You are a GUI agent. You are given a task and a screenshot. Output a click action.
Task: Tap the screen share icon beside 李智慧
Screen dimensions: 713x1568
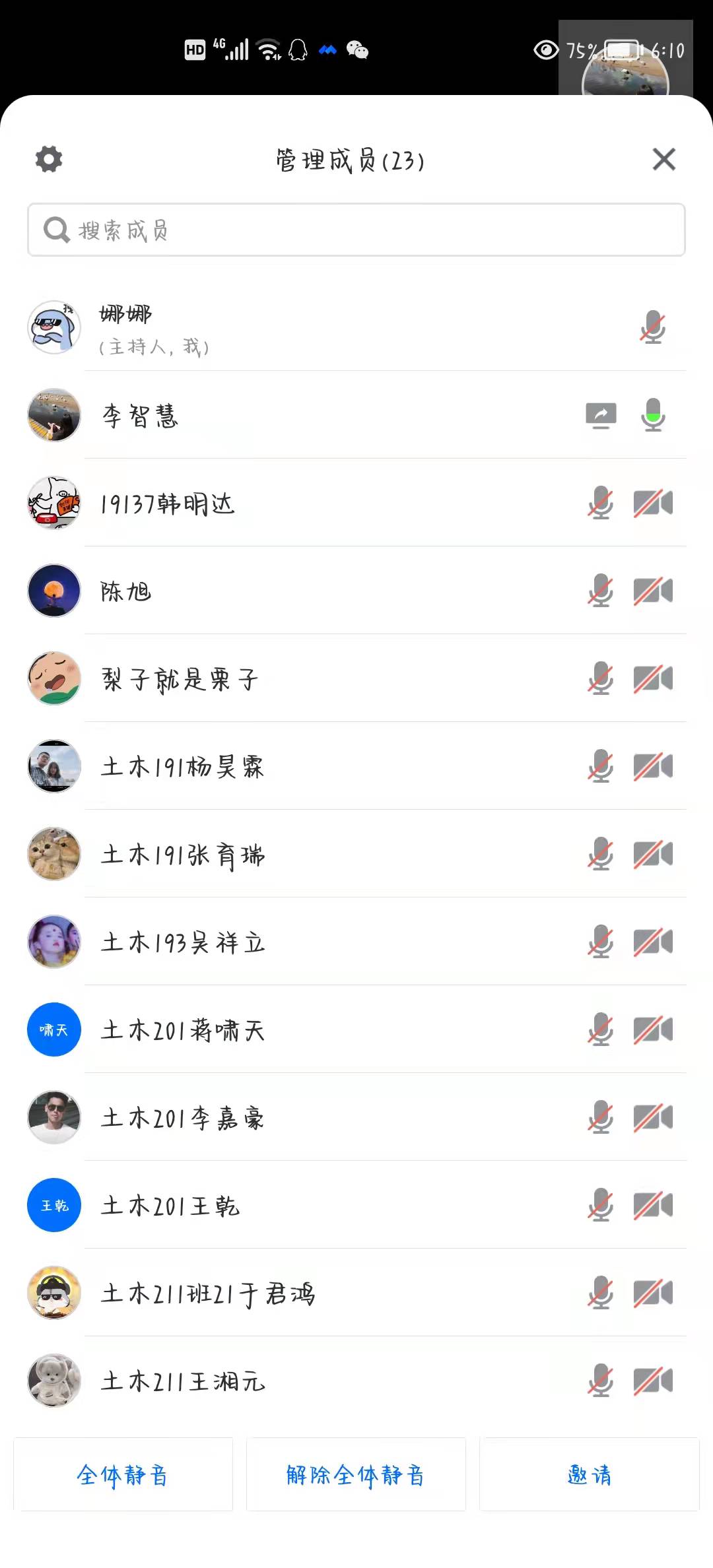click(601, 415)
